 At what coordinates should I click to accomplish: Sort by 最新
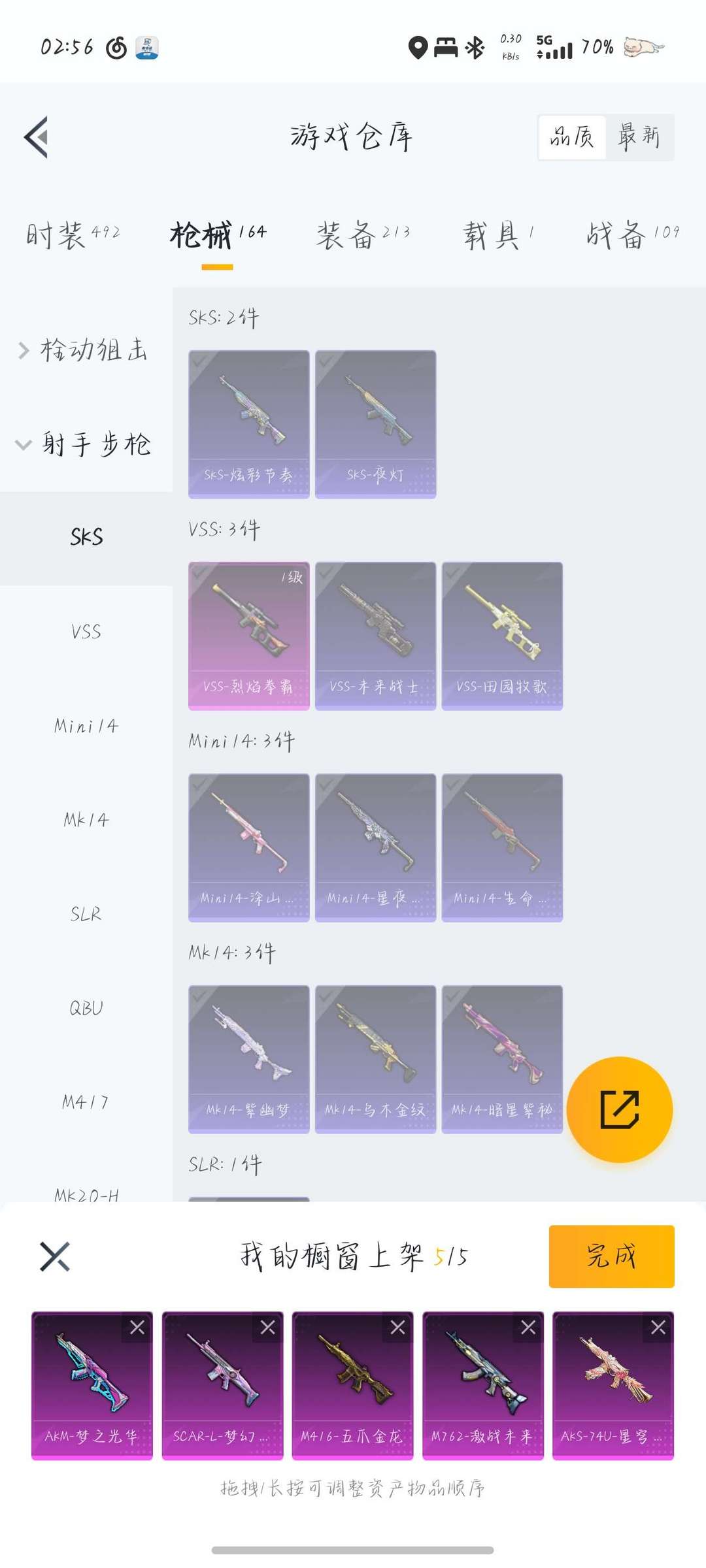[x=639, y=137]
